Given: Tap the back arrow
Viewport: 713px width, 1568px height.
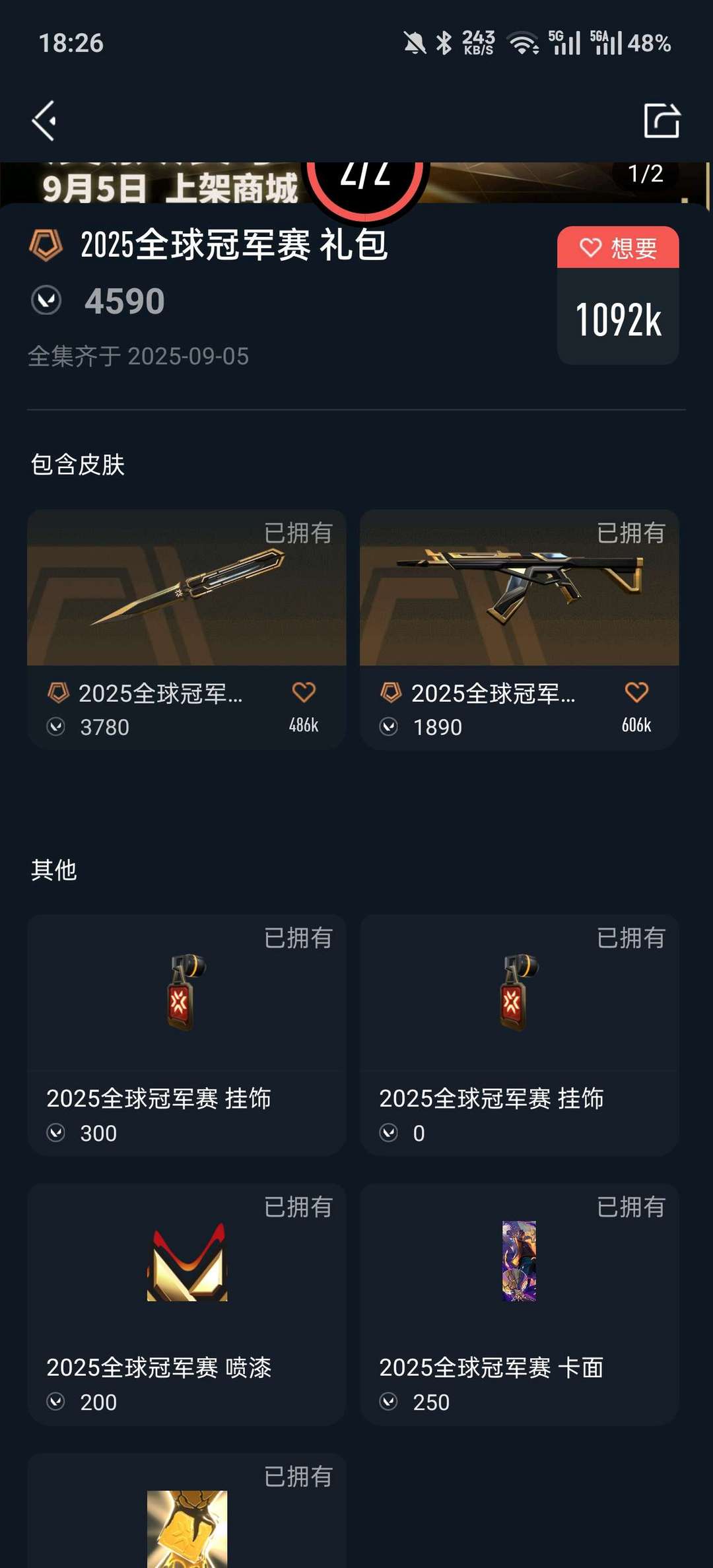Looking at the screenshot, I should coord(44,120).
